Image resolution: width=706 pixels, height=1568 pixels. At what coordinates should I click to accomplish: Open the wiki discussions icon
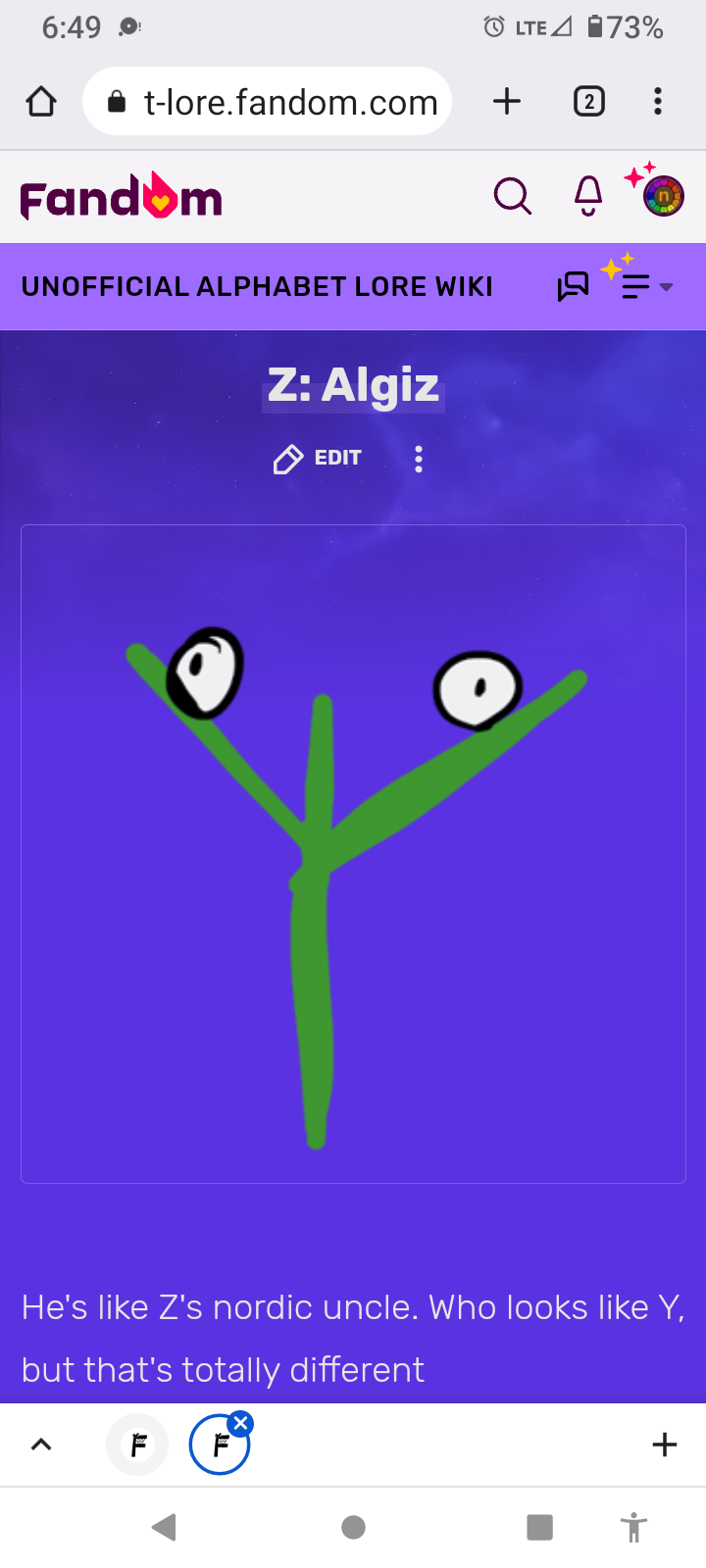pyautogui.click(x=573, y=286)
